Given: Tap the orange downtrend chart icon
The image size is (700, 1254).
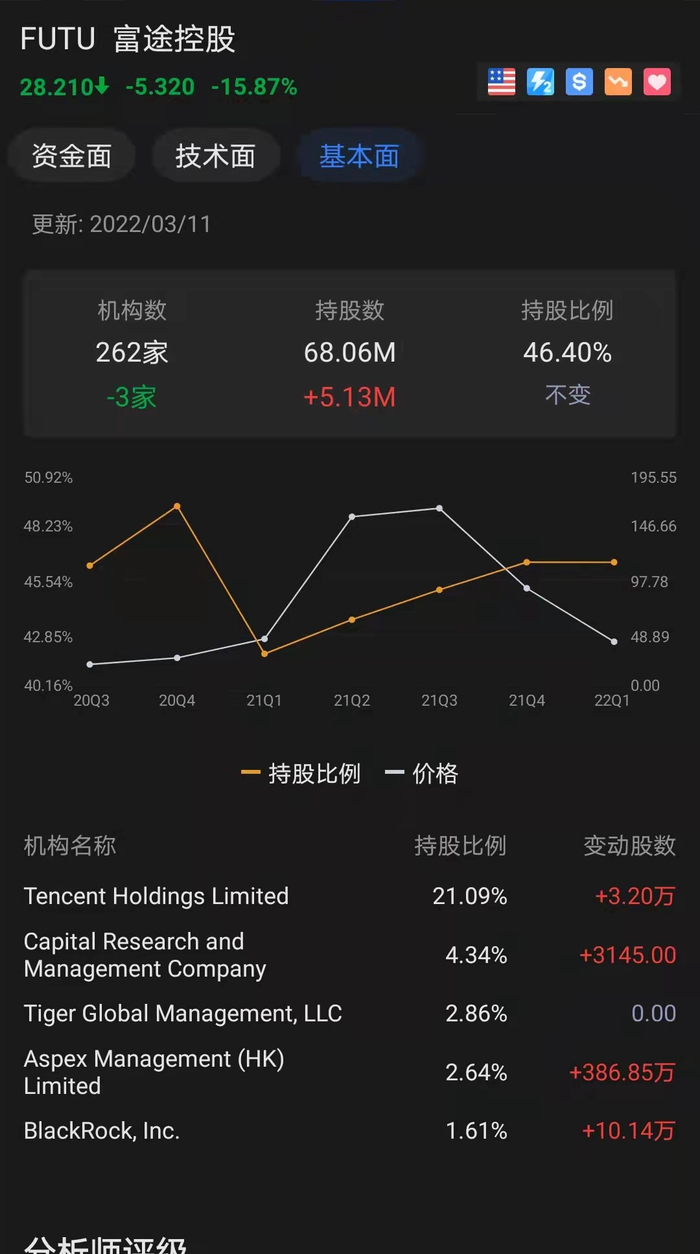Looking at the screenshot, I should pyautogui.click(x=618, y=82).
